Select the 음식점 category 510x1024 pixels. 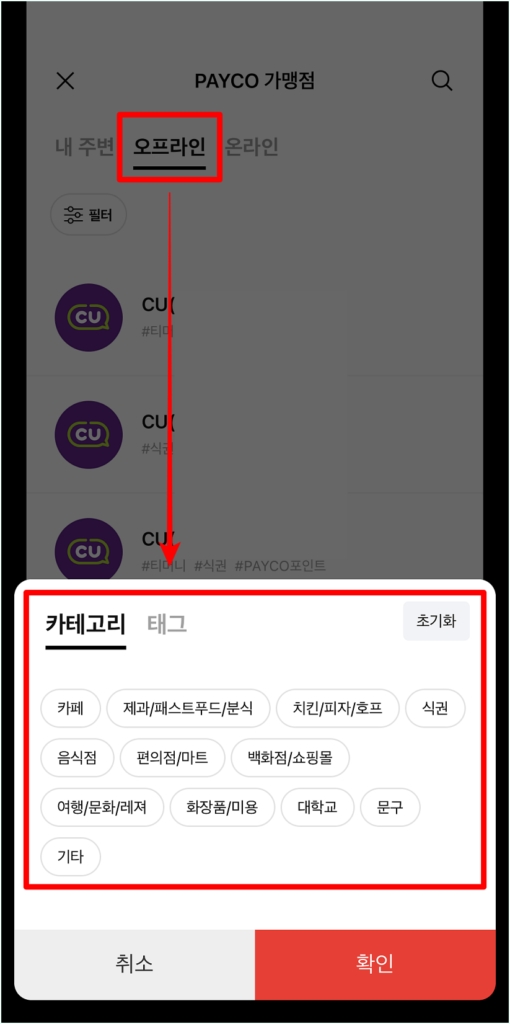coord(77,758)
